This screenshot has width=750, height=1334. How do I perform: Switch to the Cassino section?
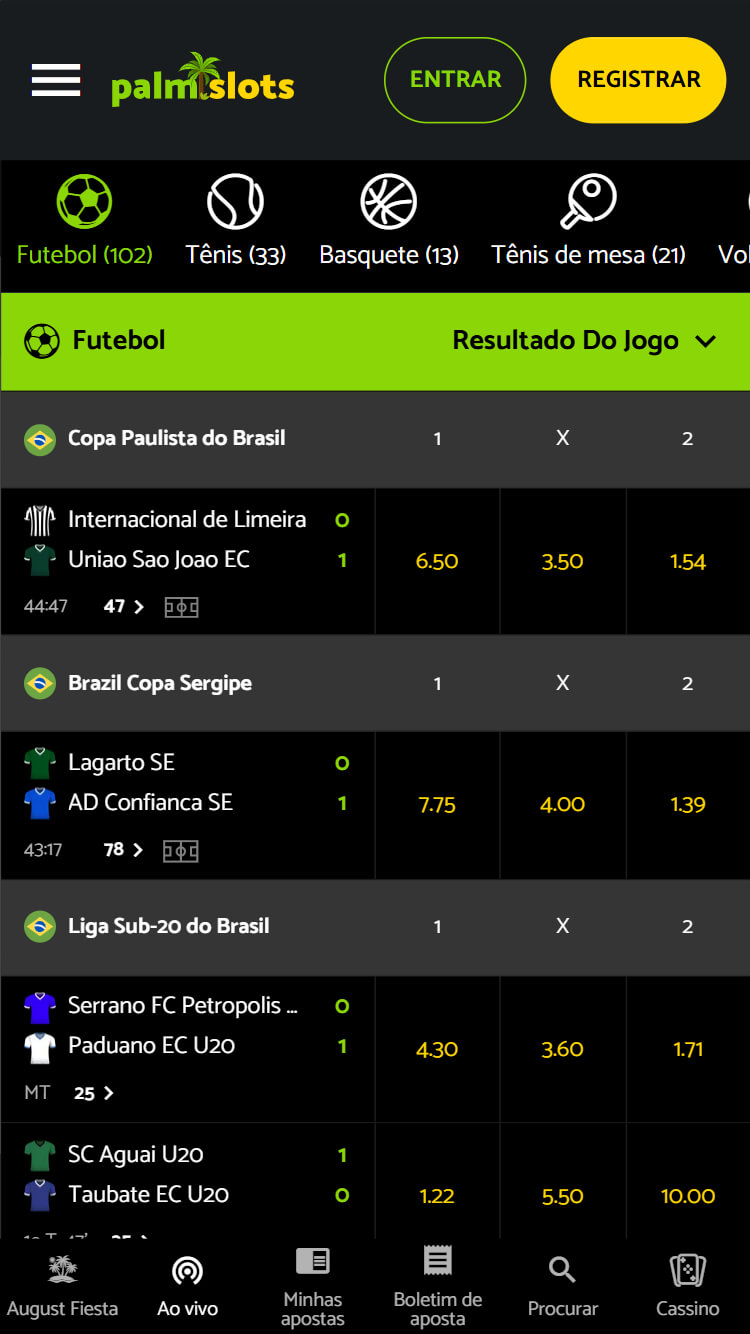(688, 1287)
